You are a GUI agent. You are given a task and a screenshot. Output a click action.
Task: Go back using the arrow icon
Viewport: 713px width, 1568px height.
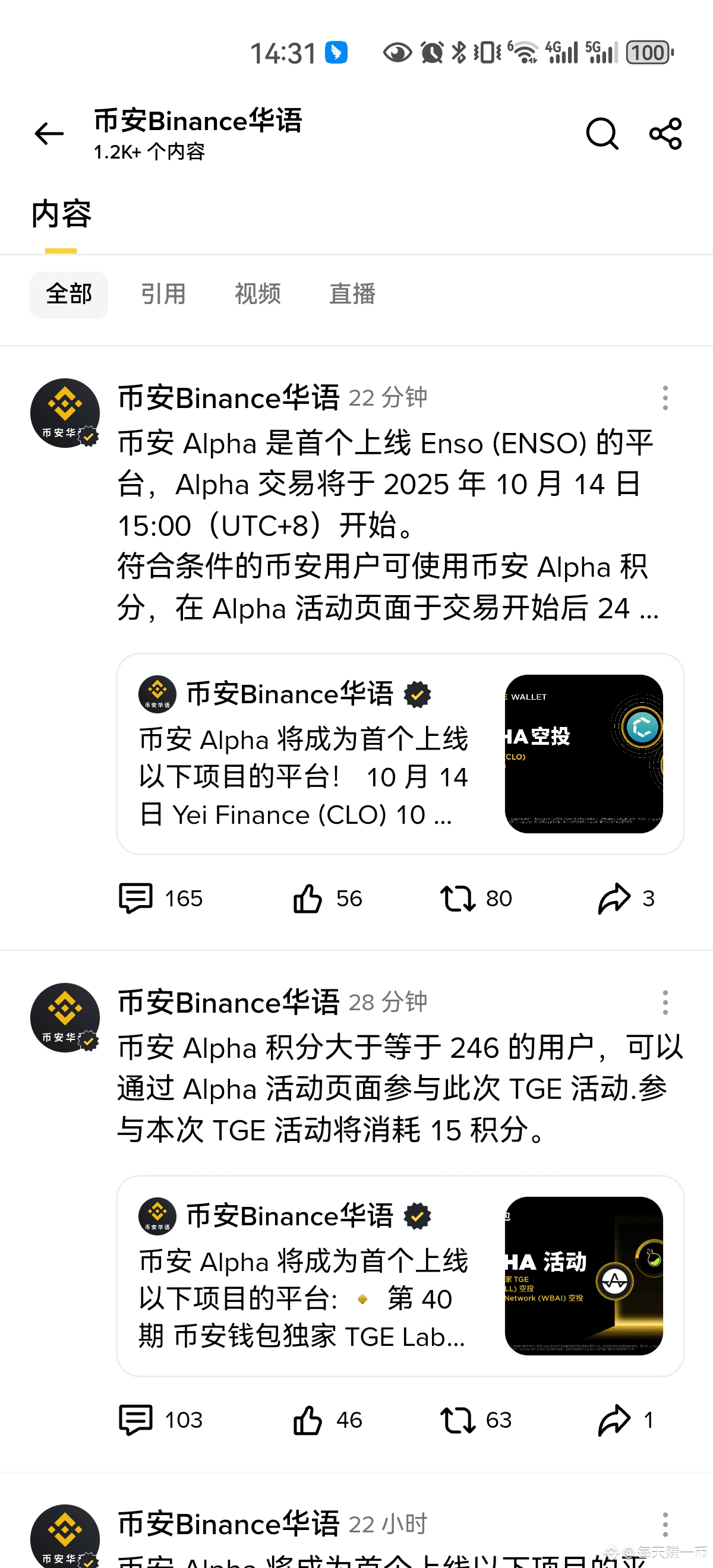(49, 134)
